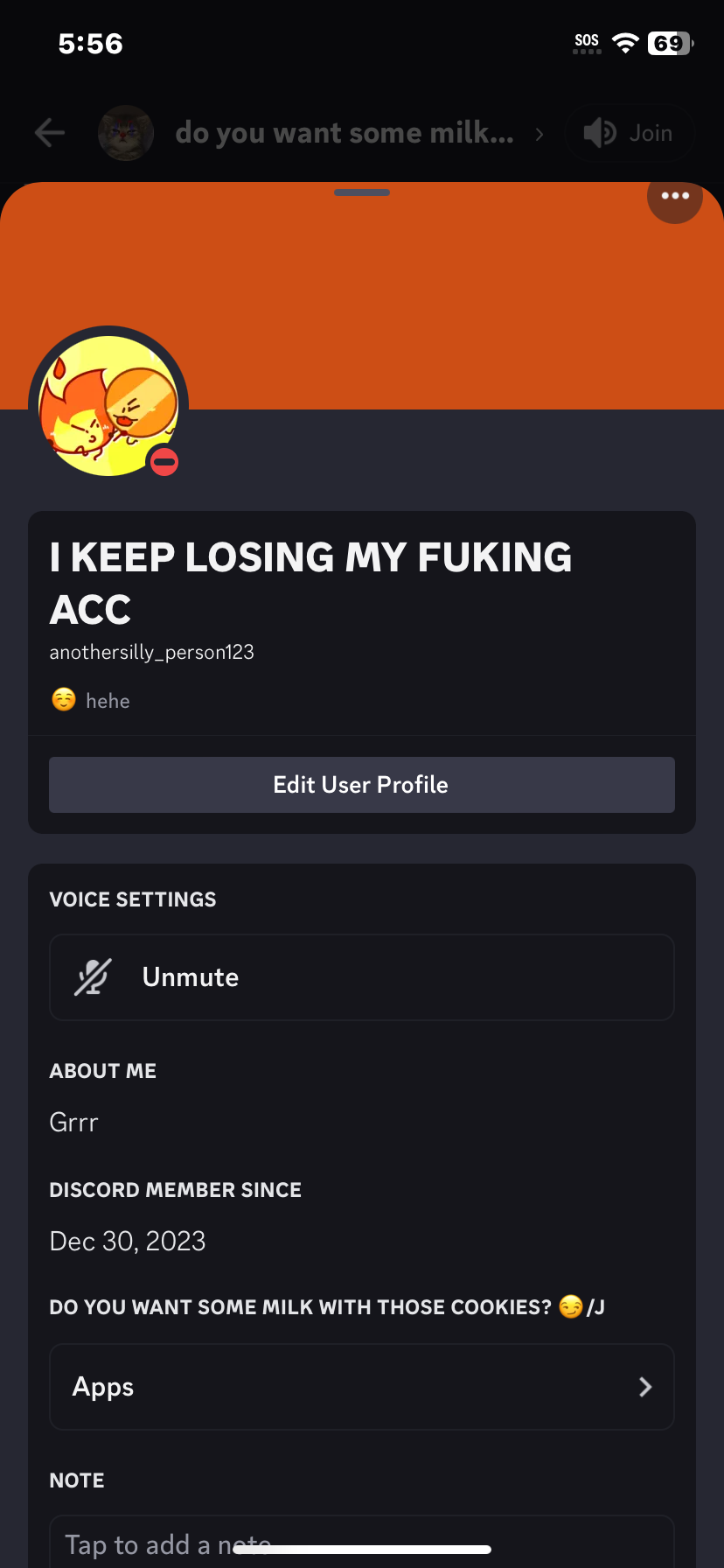Join the voice channel

click(x=630, y=133)
